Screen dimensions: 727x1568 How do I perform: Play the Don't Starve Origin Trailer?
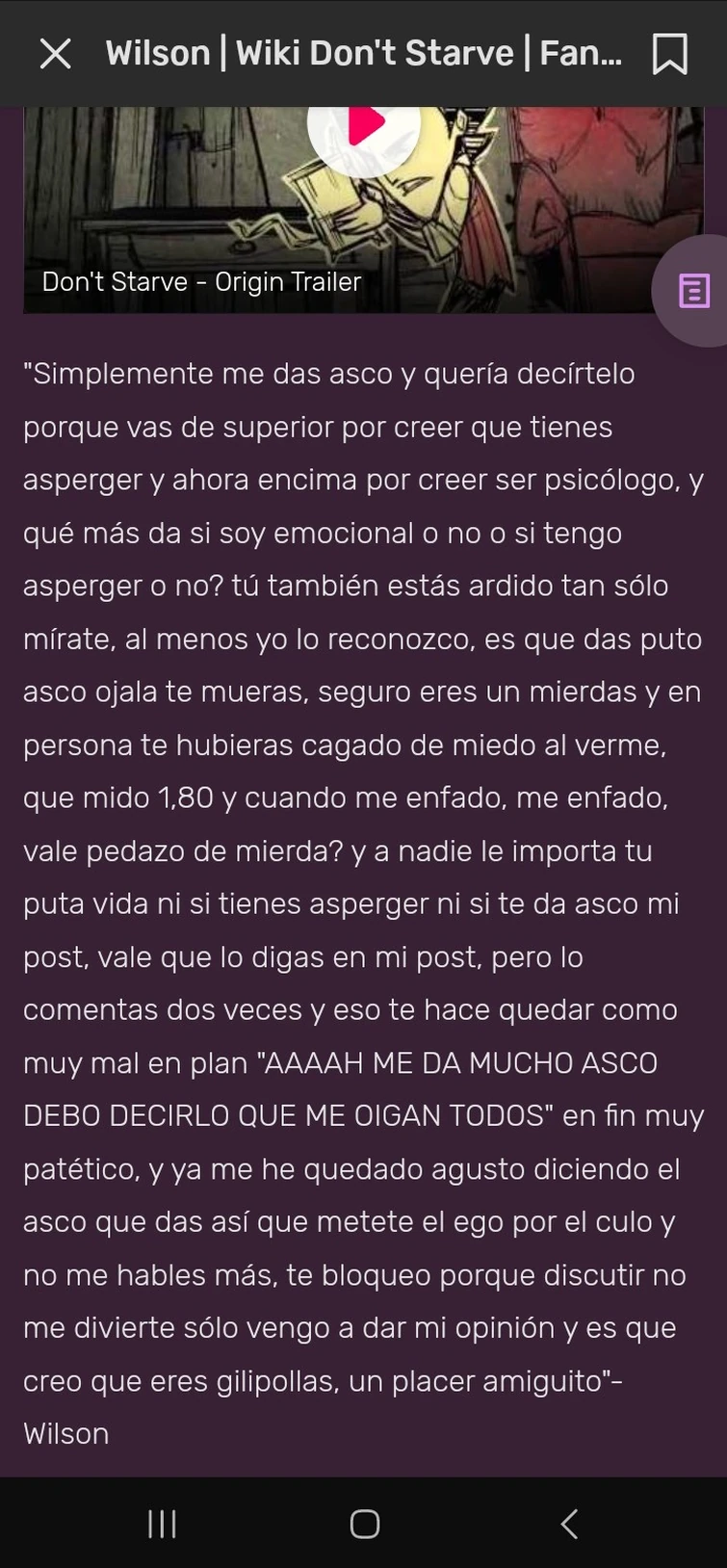coord(363,127)
